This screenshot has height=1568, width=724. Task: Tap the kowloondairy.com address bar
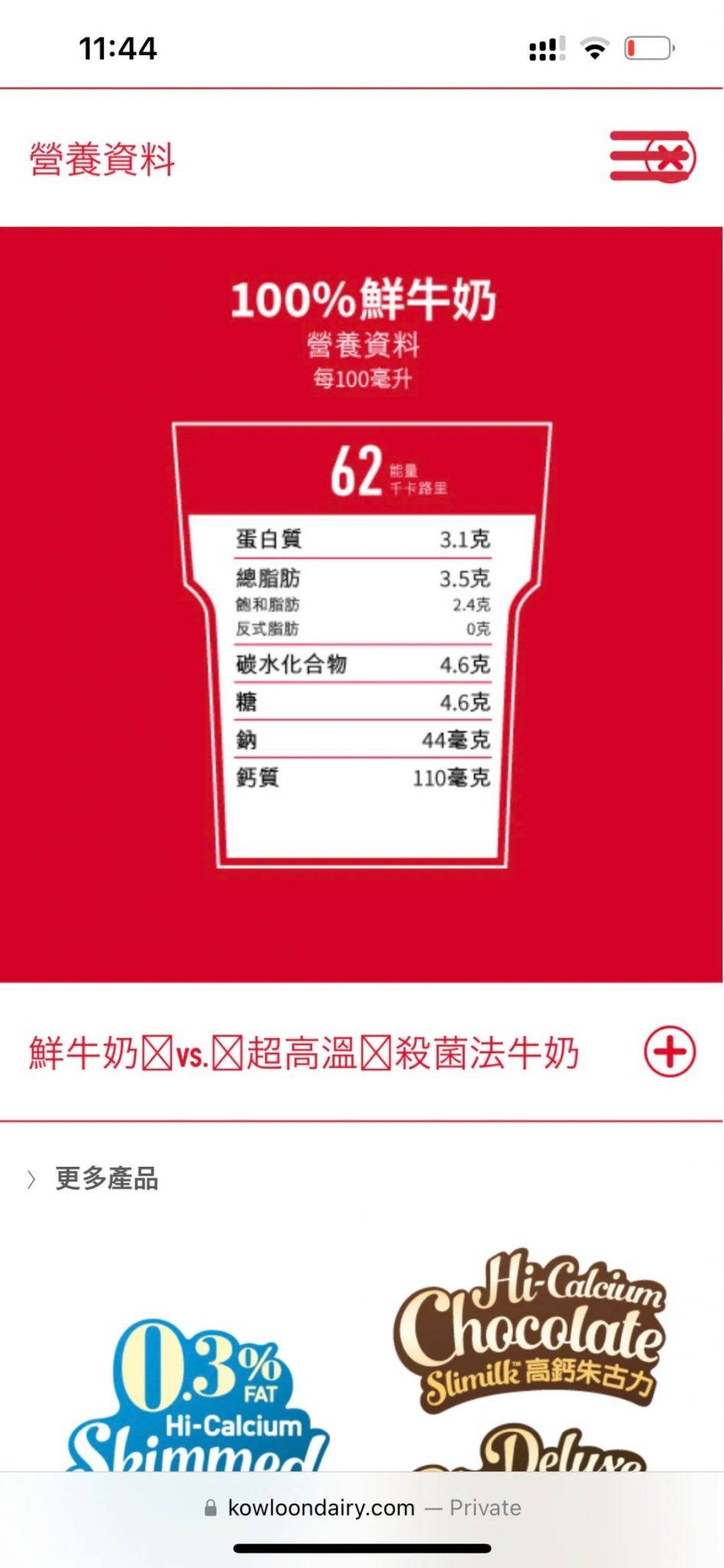click(x=362, y=1508)
